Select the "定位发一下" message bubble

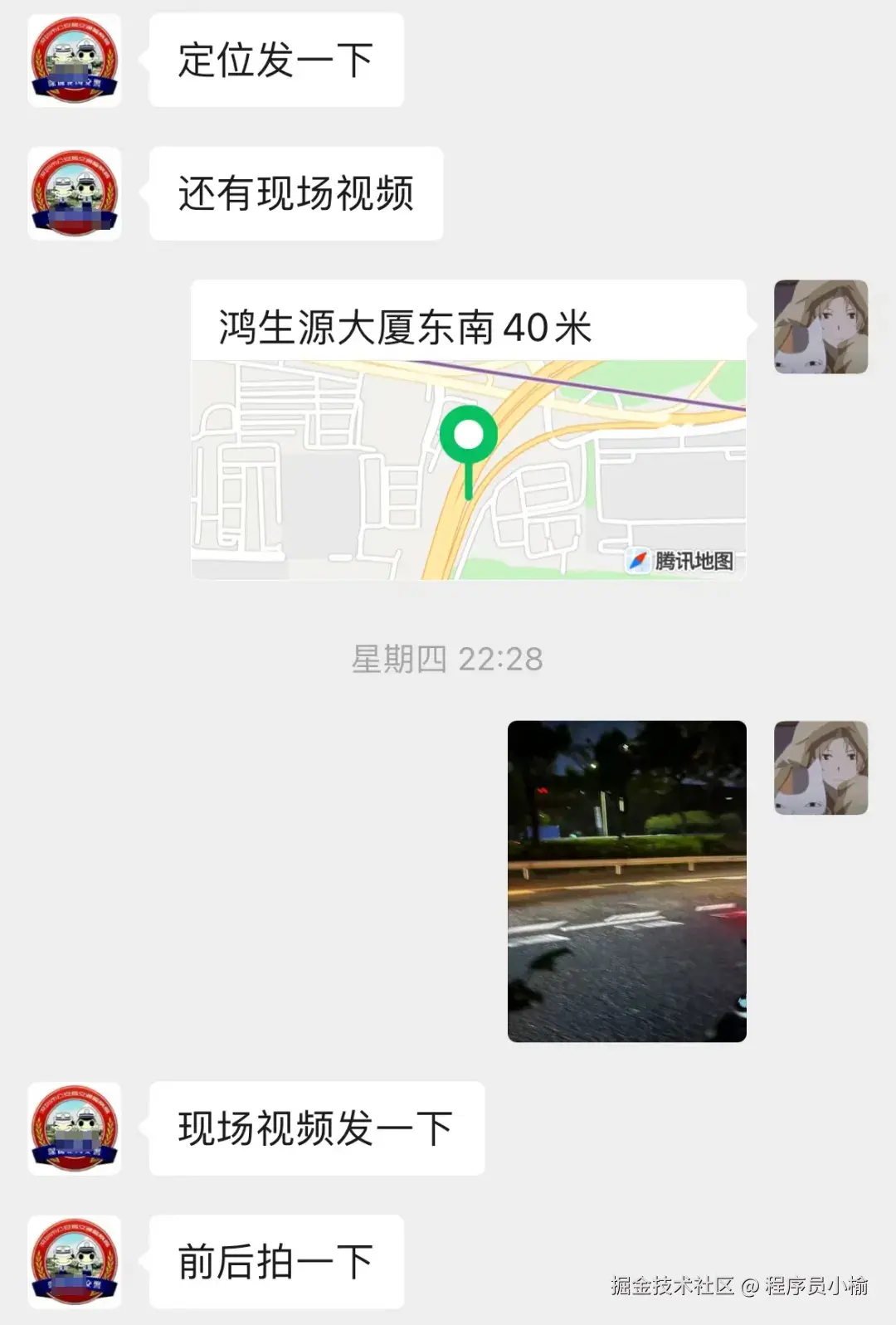[x=275, y=60]
